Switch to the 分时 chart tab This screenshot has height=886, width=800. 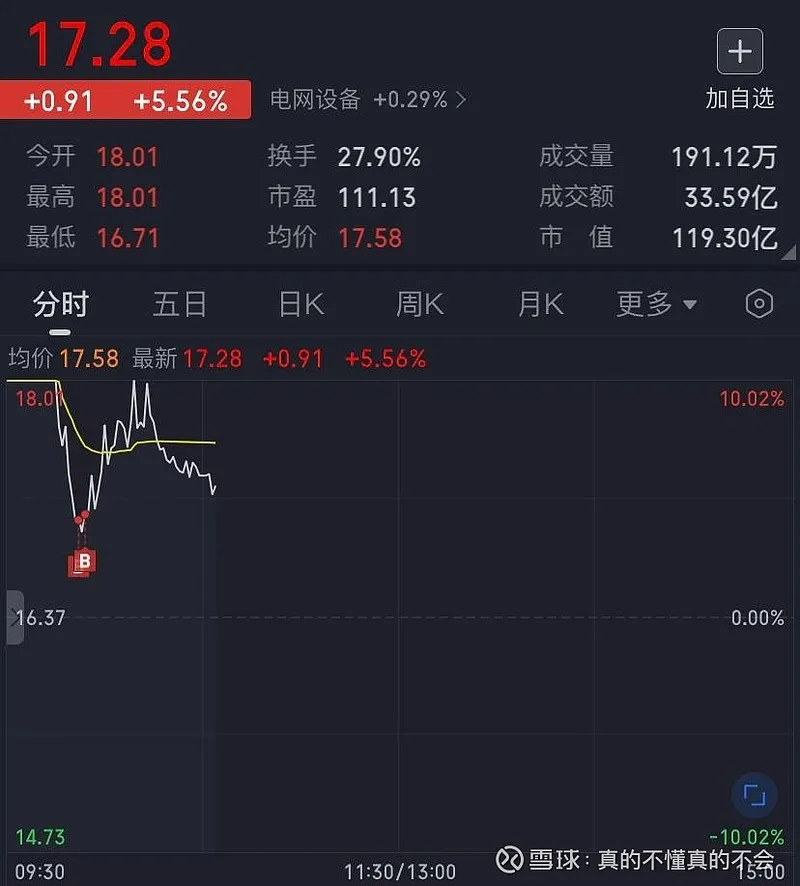click(61, 304)
